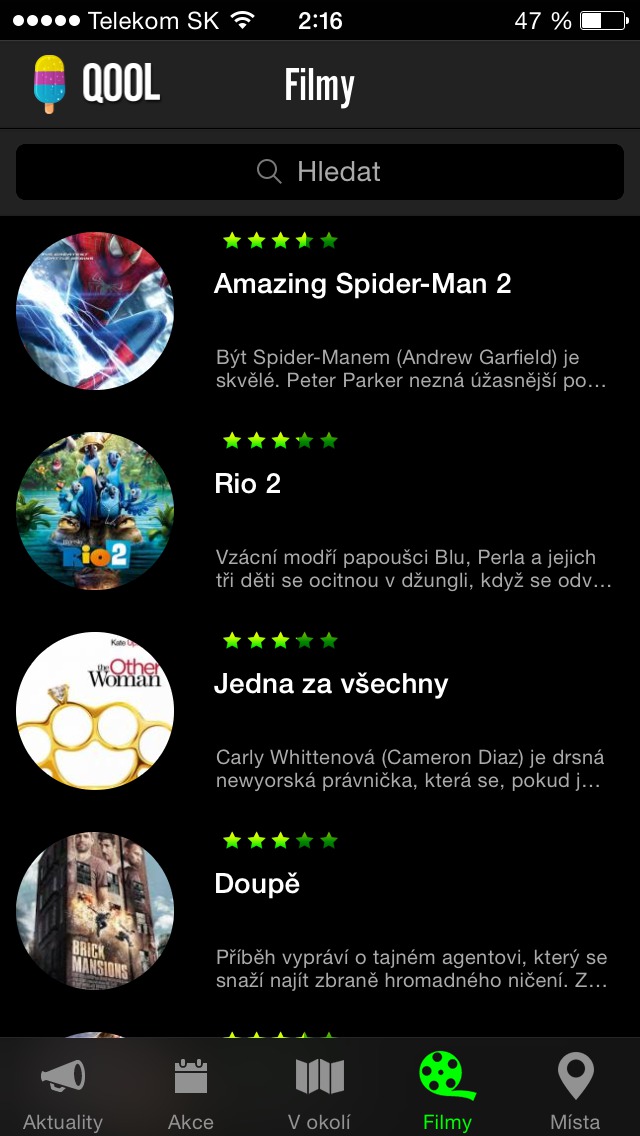Switch to the Aktuality tab
Image resolution: width=640 pixels, height=1136 pixels.
(x=63, y=1092)
